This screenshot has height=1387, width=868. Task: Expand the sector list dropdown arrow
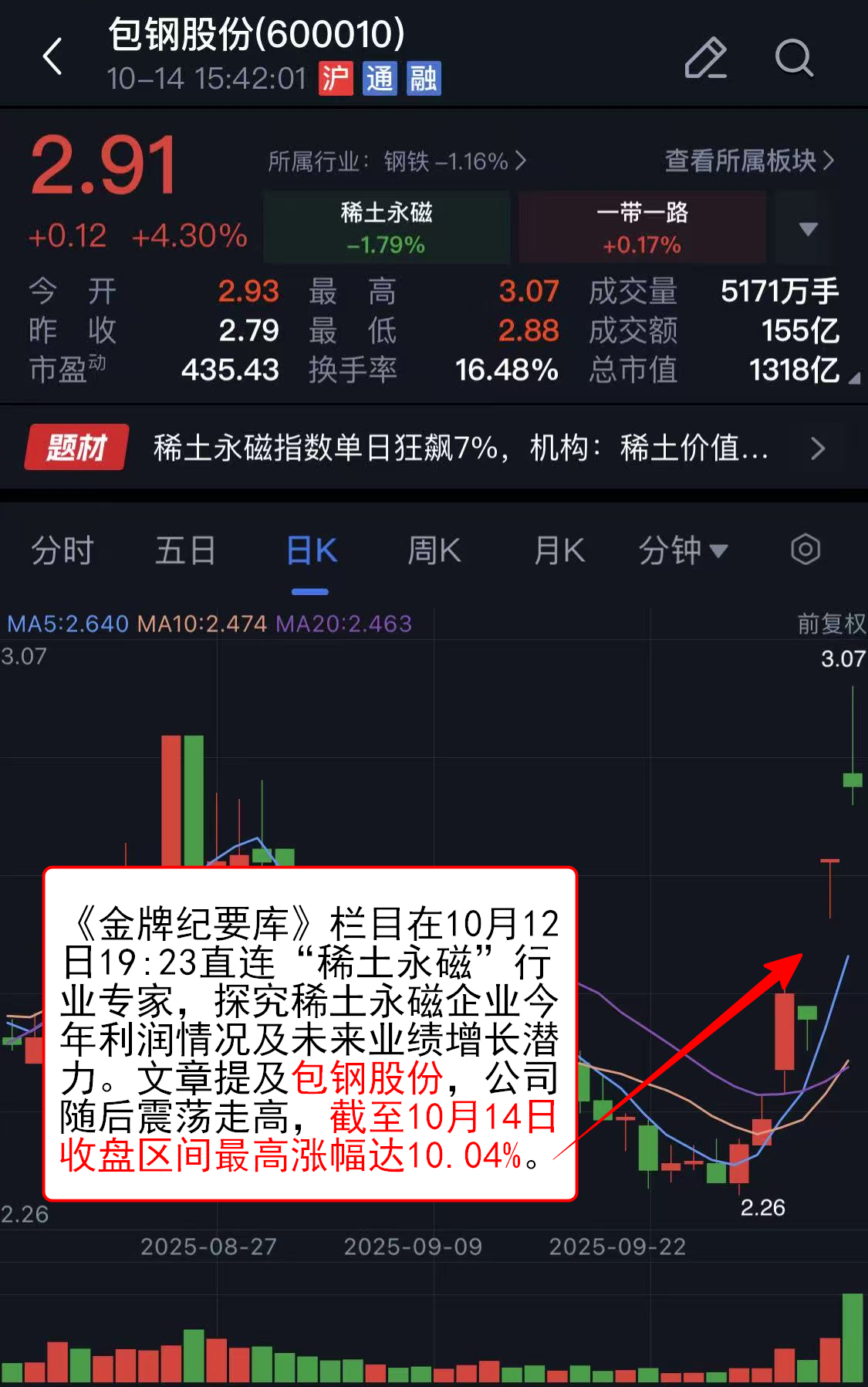[x=808, y=228]
